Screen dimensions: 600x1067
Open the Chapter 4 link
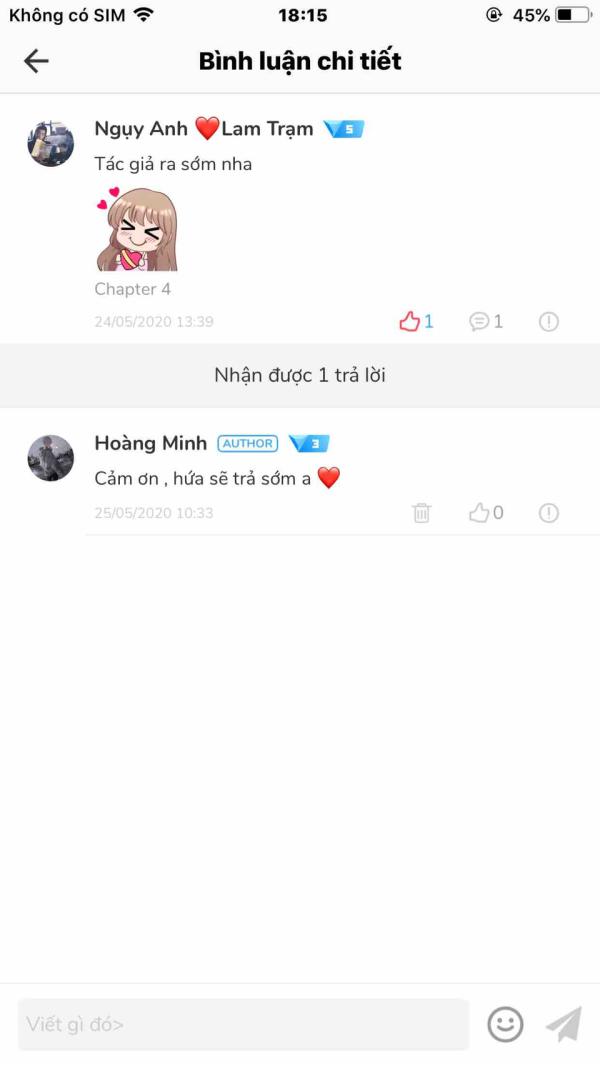(133, 289)
